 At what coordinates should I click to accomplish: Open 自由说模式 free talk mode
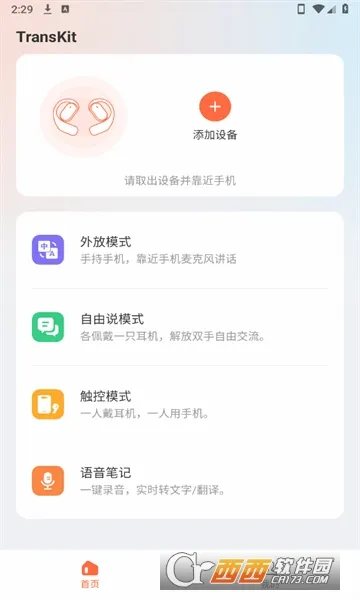(180, 327)
